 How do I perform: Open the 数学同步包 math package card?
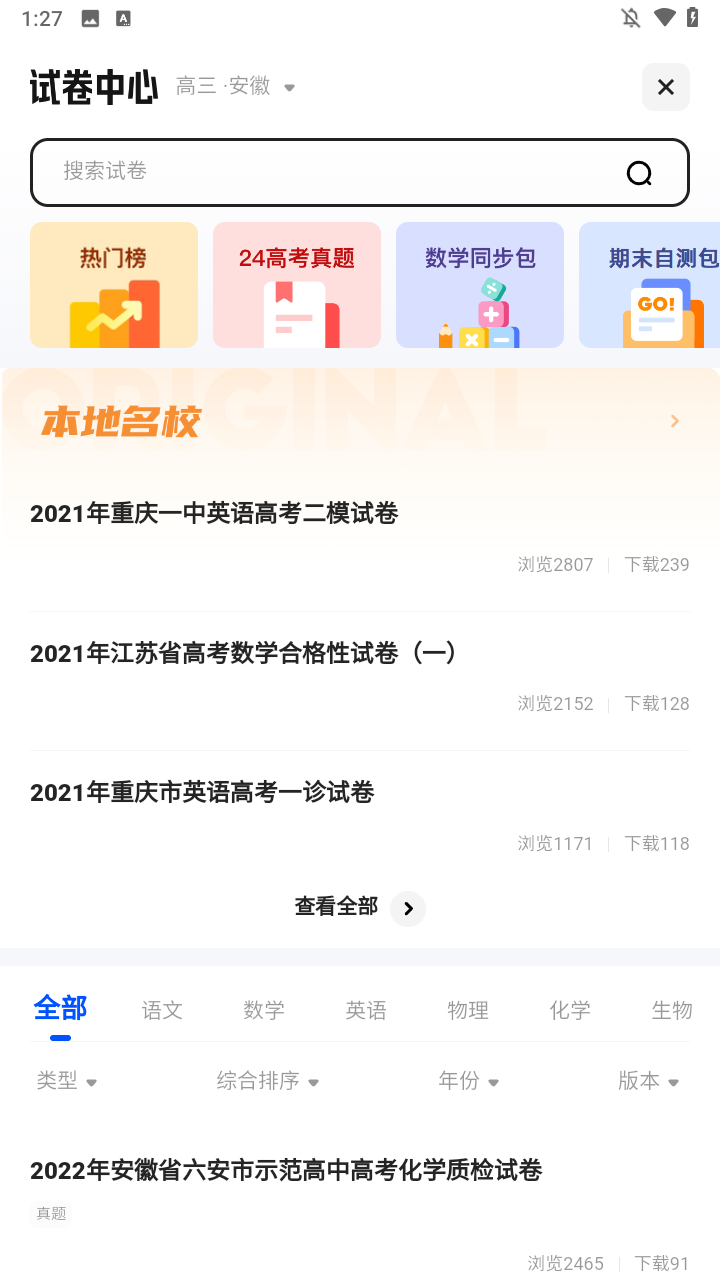click(x=480, y=285)
